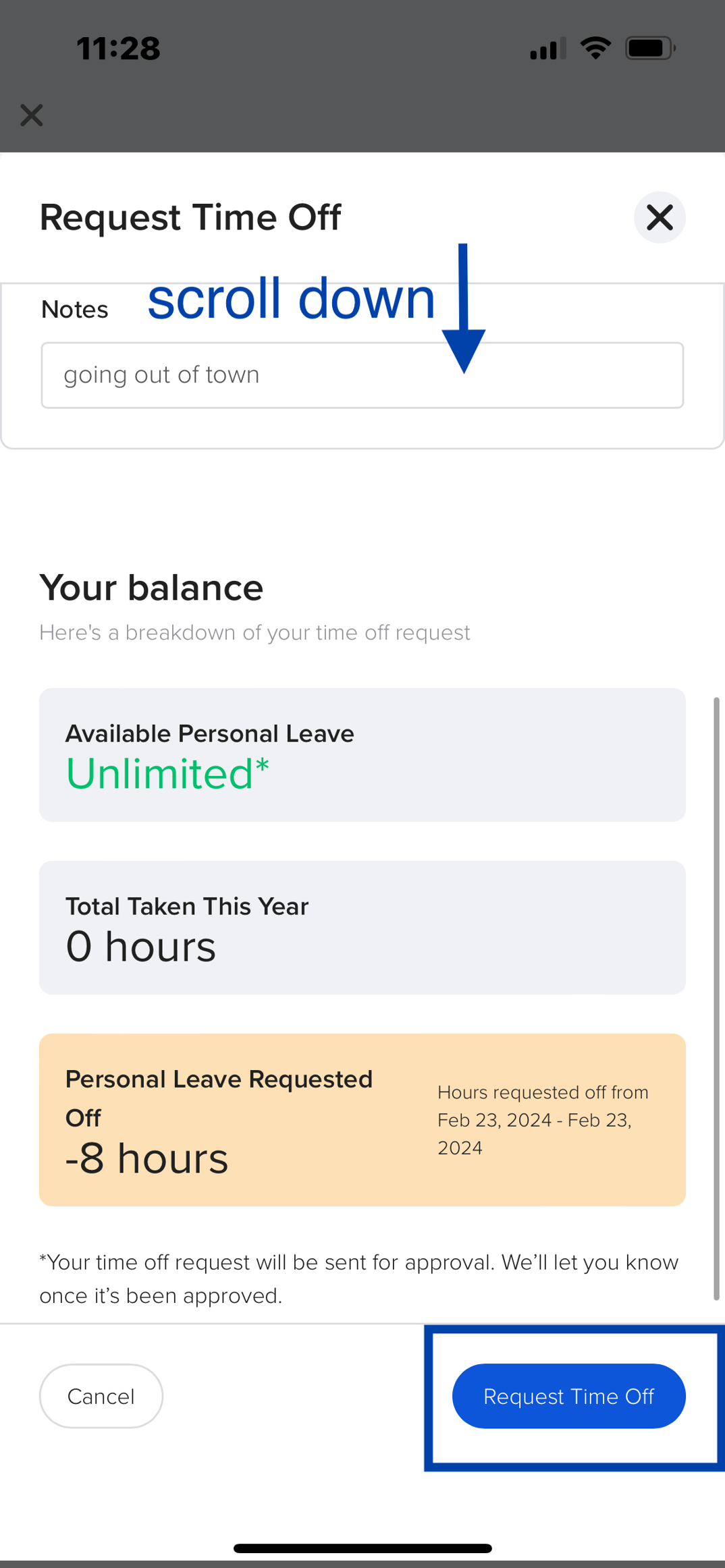Tap inside the Notes text field
Image resolution: width=725 pixels, height=1568 pixels.
(362, 374)
